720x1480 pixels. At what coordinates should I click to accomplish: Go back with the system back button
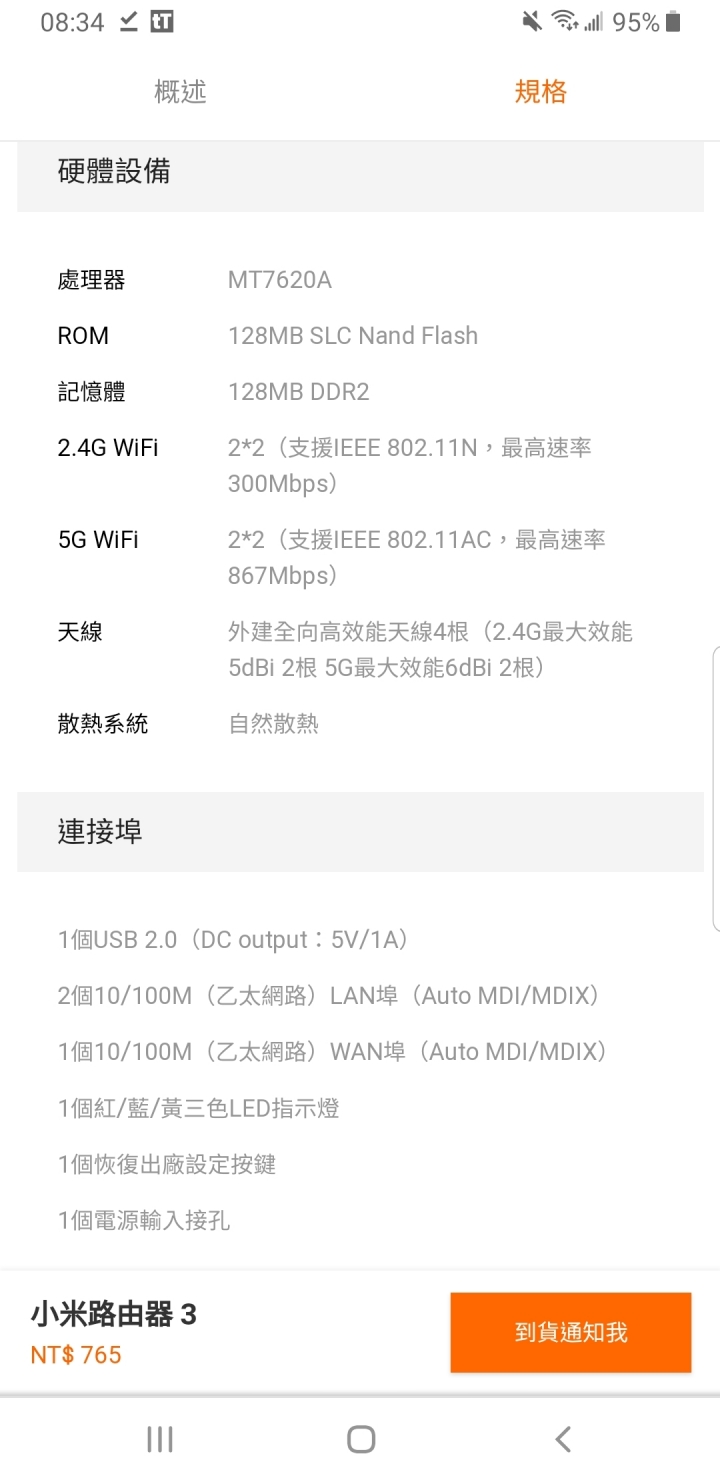[x=563, y=1439]
